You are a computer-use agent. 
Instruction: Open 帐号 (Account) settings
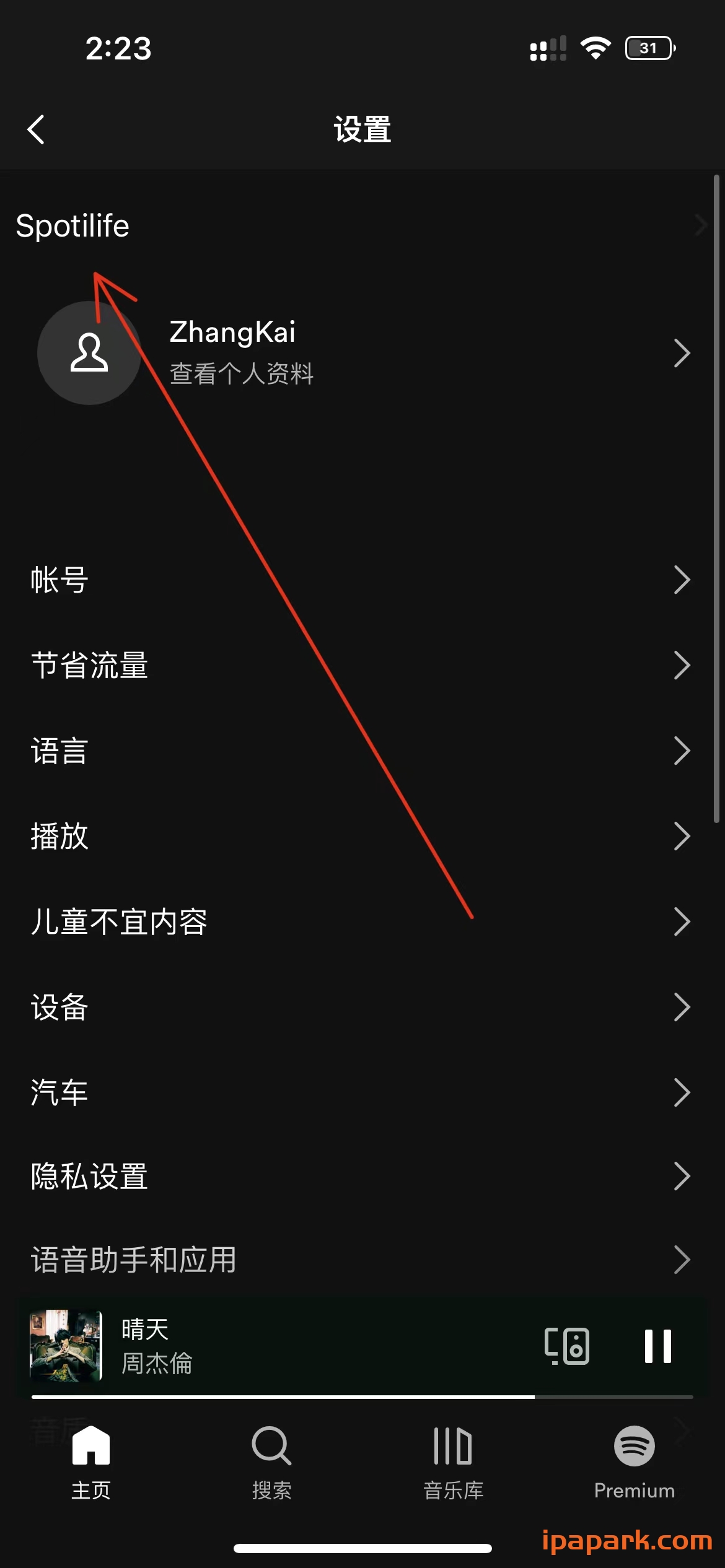(362, 580)
